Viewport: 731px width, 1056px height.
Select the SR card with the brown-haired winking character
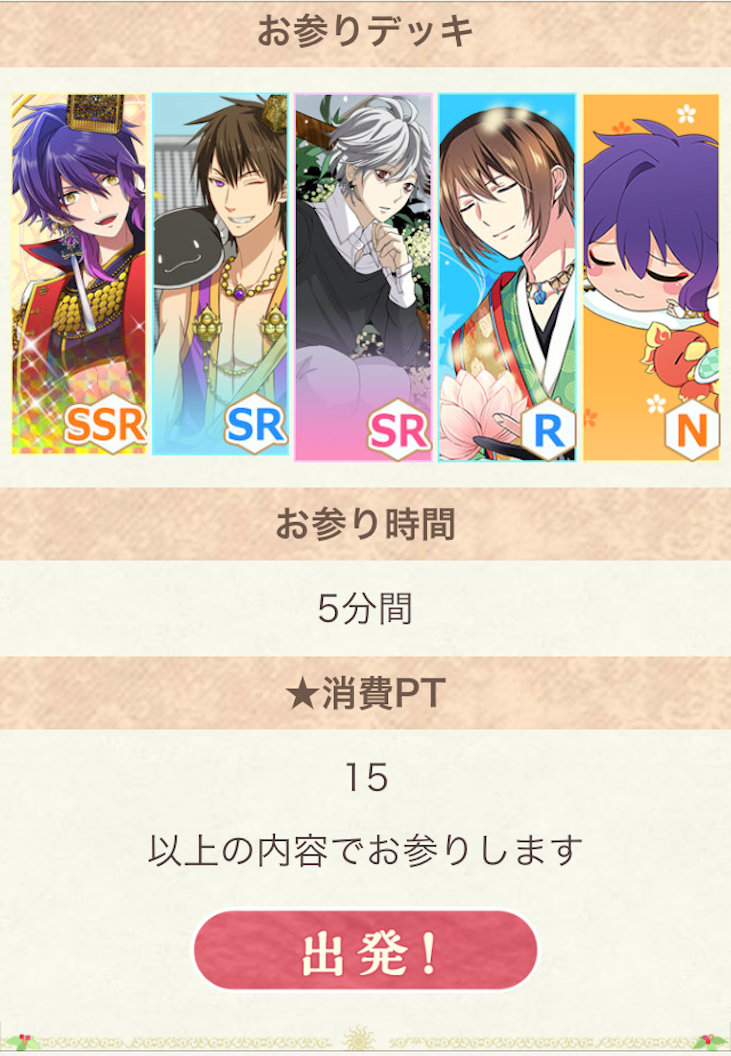[x=221, y=275]
